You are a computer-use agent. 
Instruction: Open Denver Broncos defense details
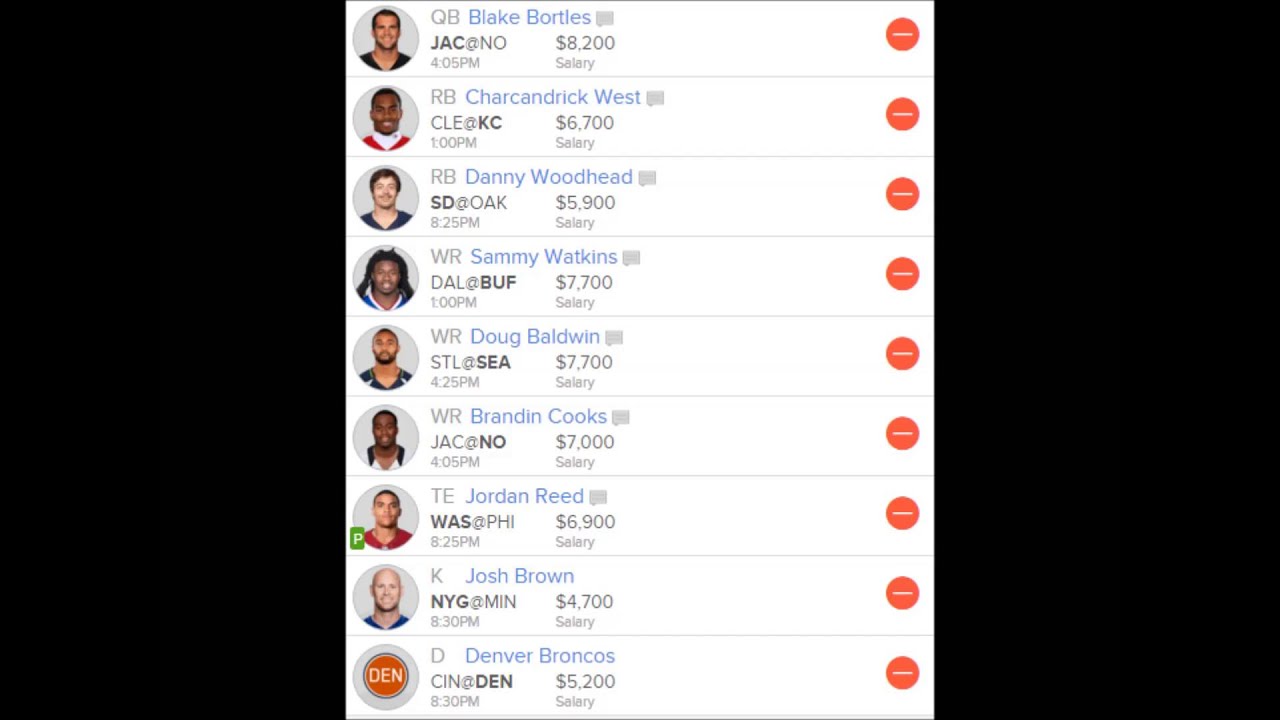tap(539, 656)
